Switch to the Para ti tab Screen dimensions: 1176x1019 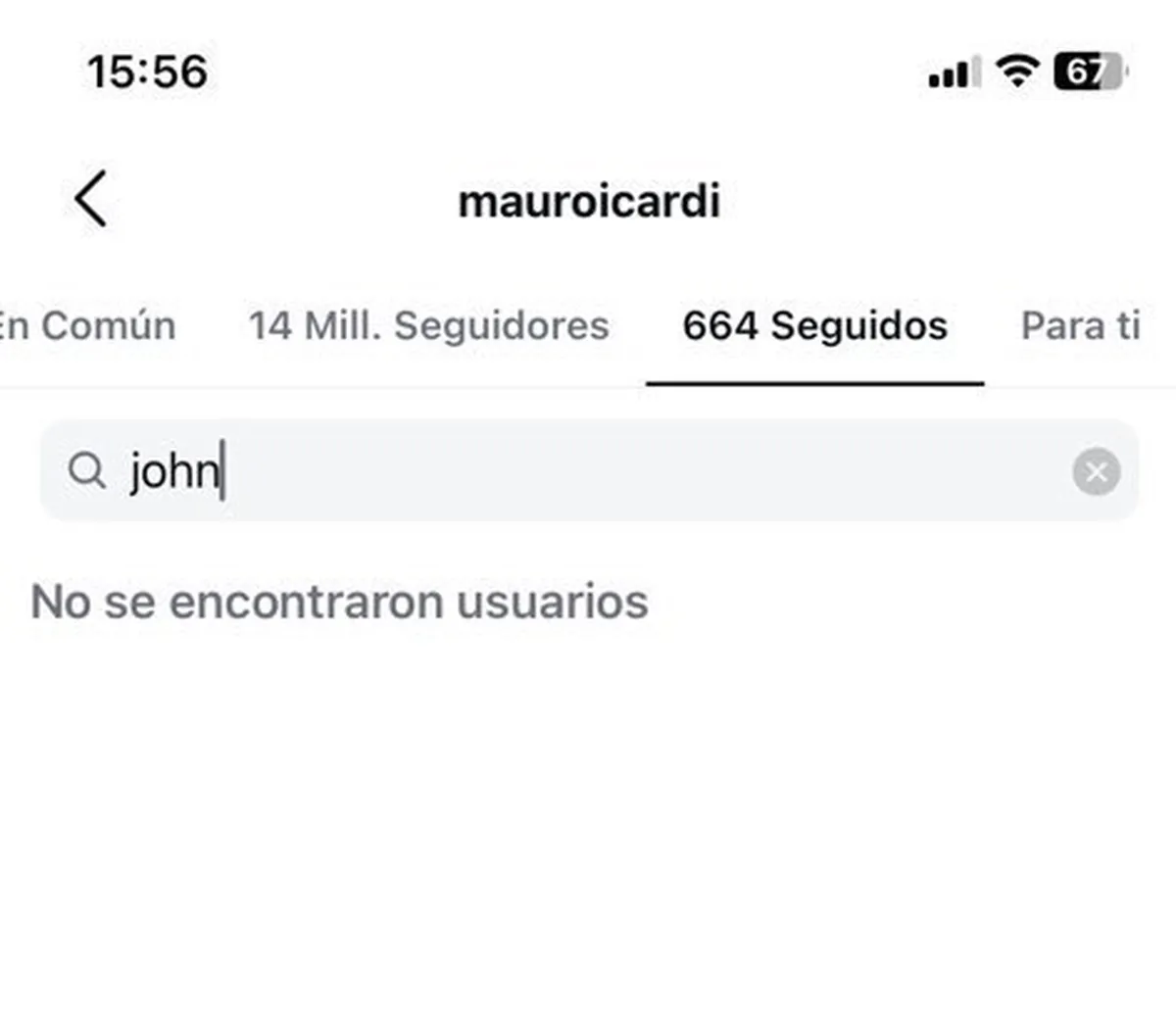1080,326
